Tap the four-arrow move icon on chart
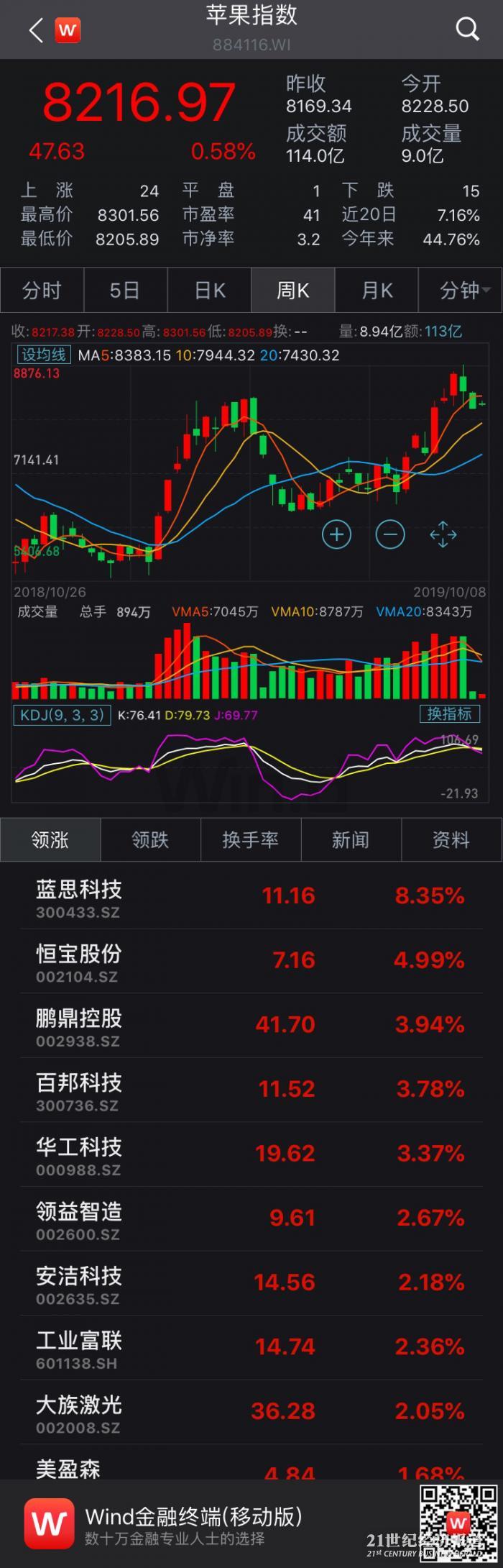Screen dimensions: 503x1568 click(x=443, y=534)
